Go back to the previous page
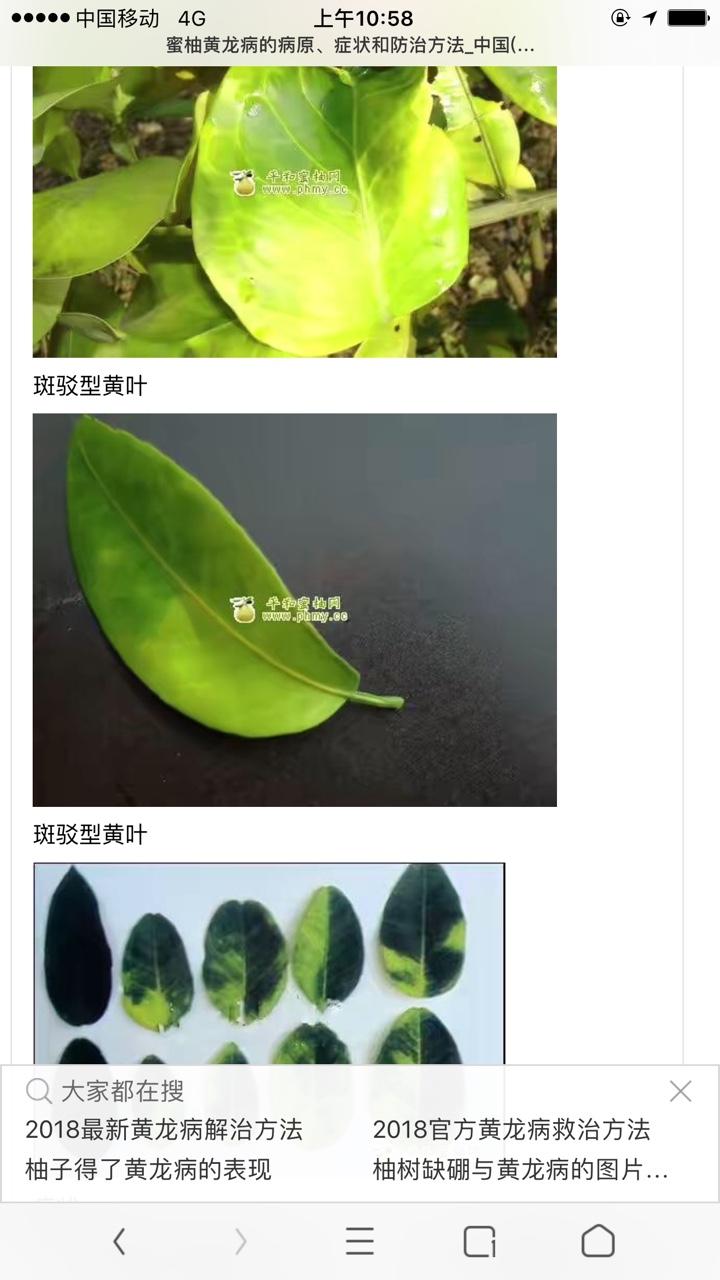Viewport: 720px width, 1280px height. [119, 1242]
